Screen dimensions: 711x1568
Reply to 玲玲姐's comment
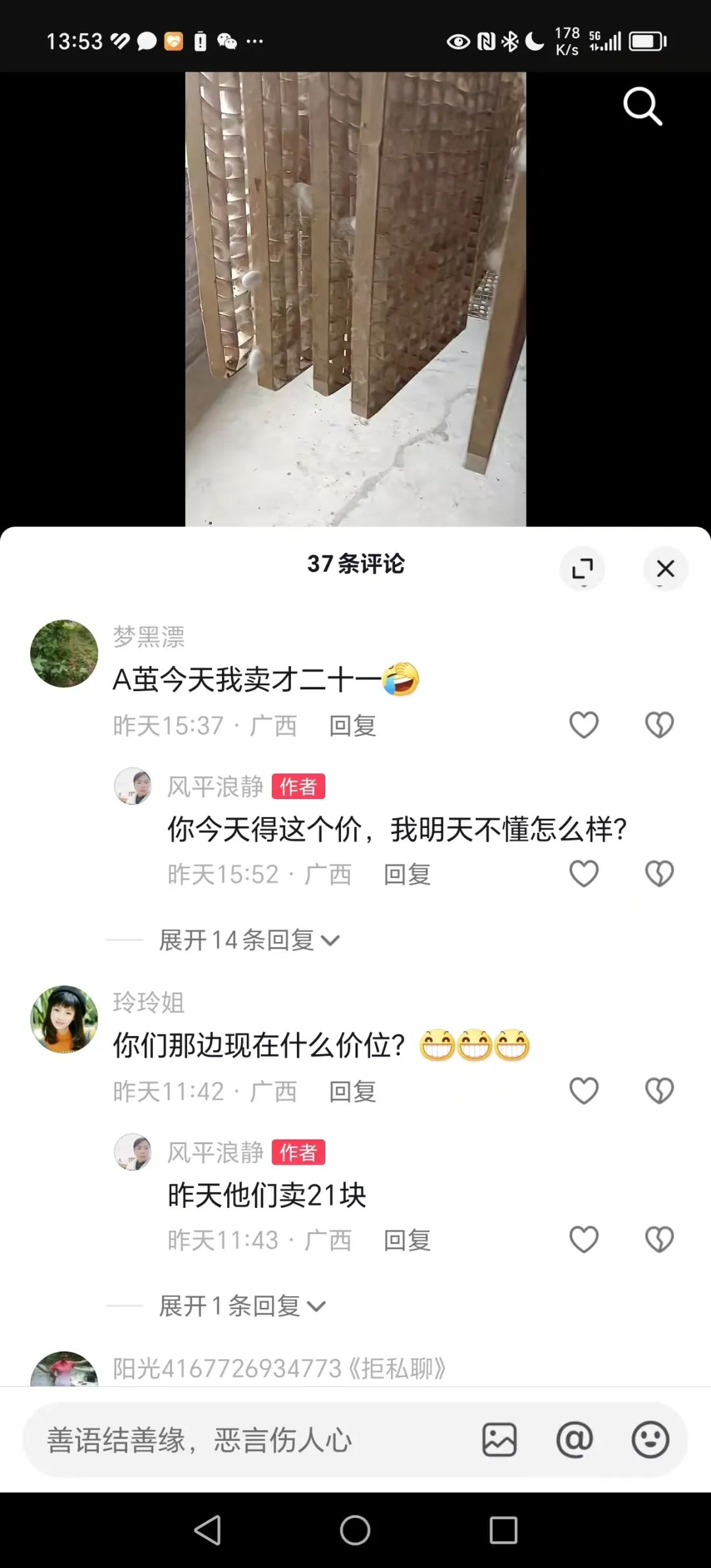click(x=352, y=1092)
